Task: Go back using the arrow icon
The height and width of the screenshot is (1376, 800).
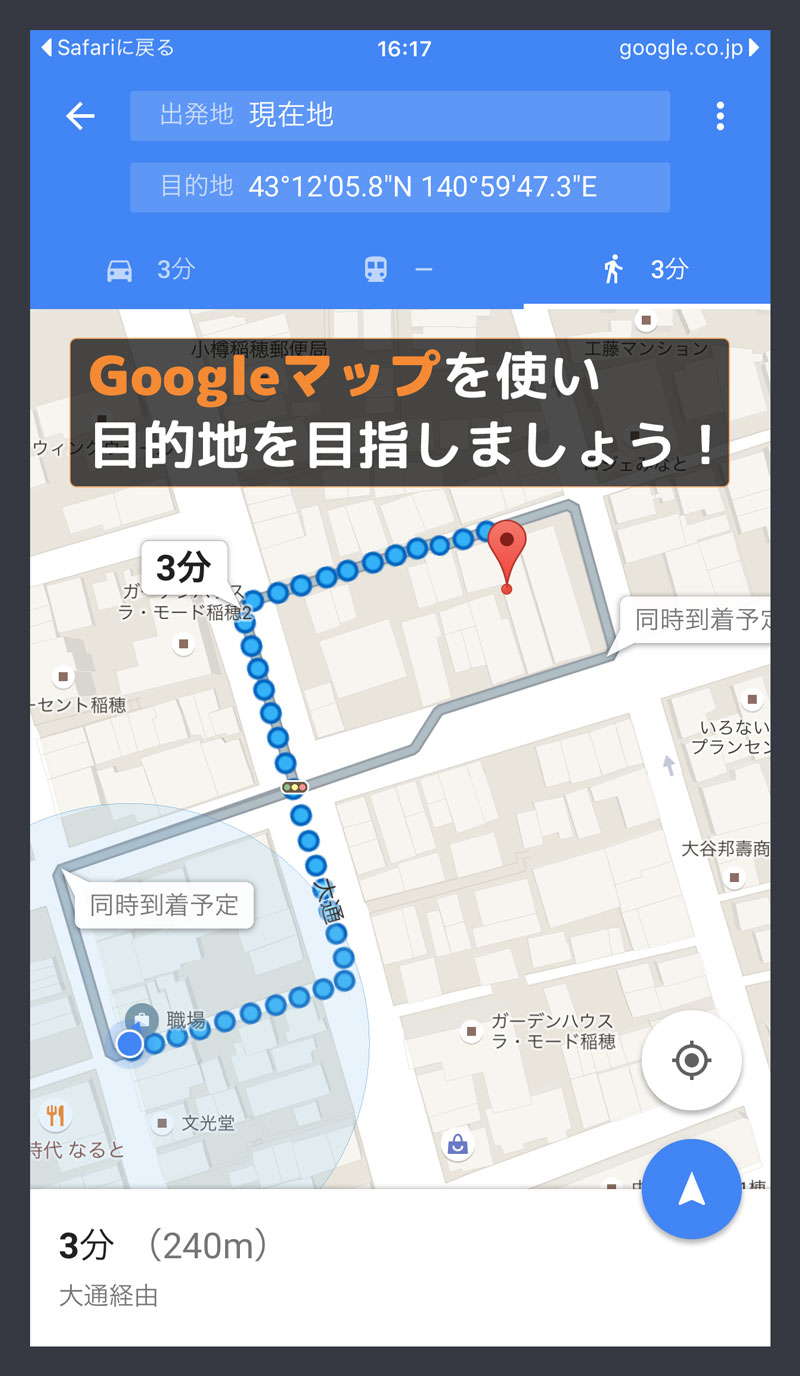Action: pyautogui.click(x=80, y=116)
